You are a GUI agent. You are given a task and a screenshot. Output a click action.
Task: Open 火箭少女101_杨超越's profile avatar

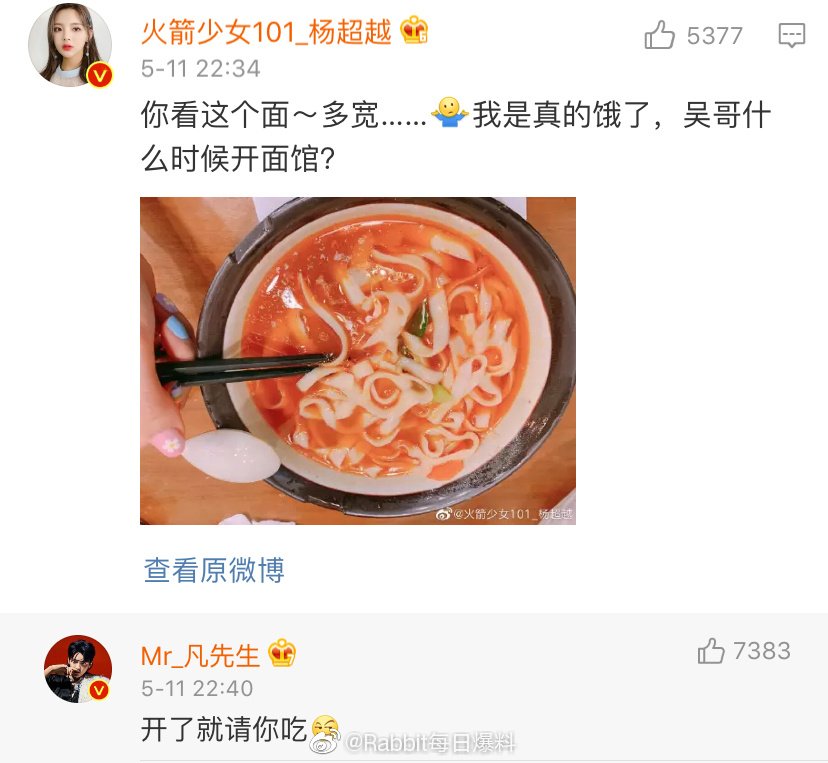[70, 46]
